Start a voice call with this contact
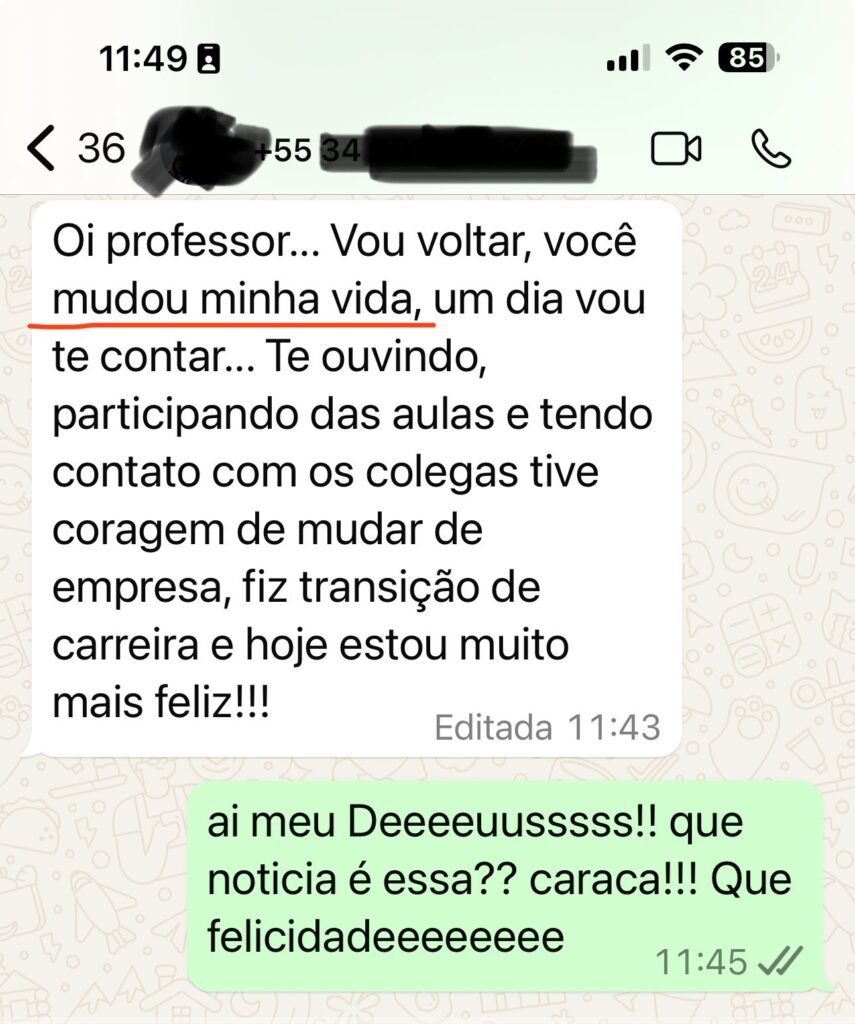 [x=770, y=150]
